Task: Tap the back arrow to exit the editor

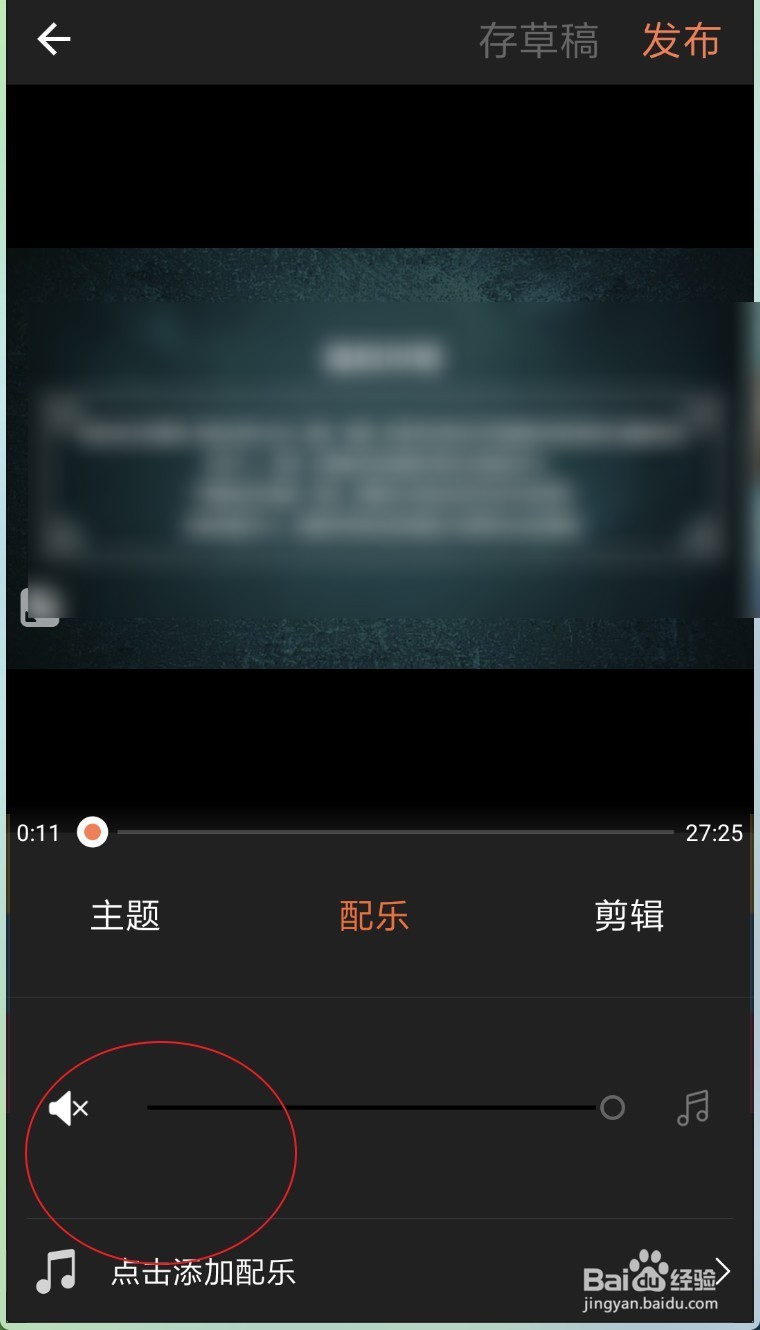Action: pos(54,39)
